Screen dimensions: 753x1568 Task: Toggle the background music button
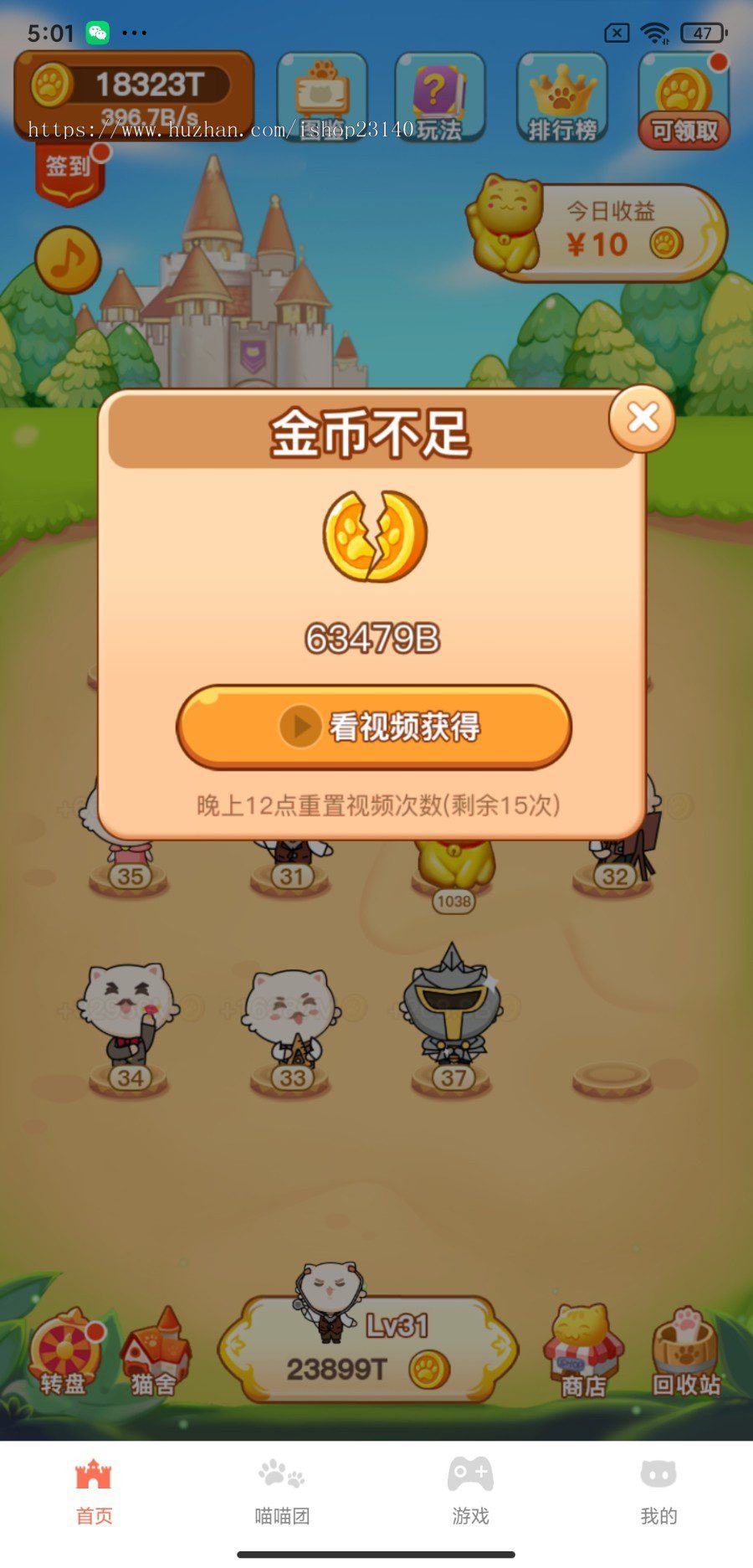(x=68, y=260)
